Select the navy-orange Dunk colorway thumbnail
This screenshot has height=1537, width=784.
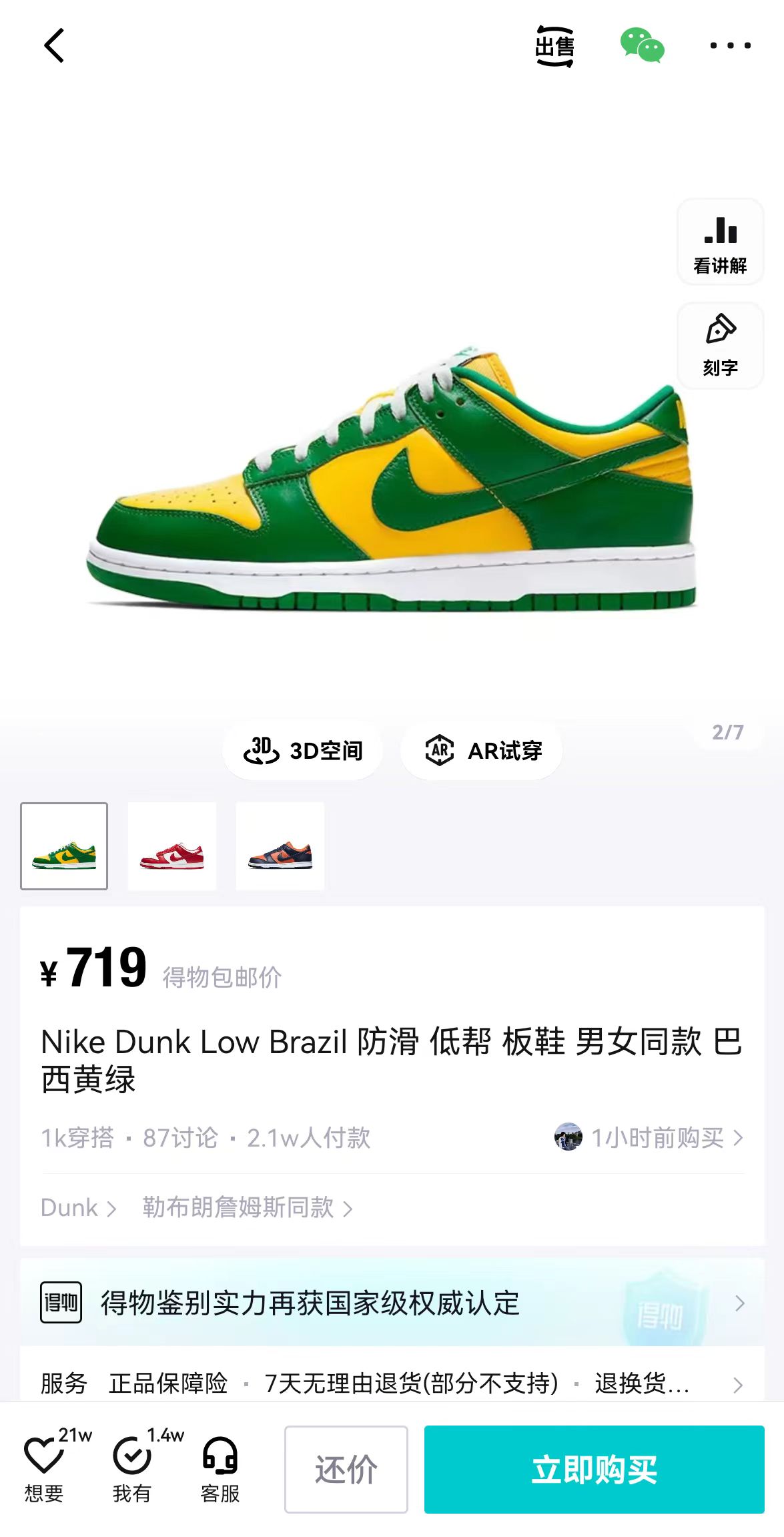280,846
